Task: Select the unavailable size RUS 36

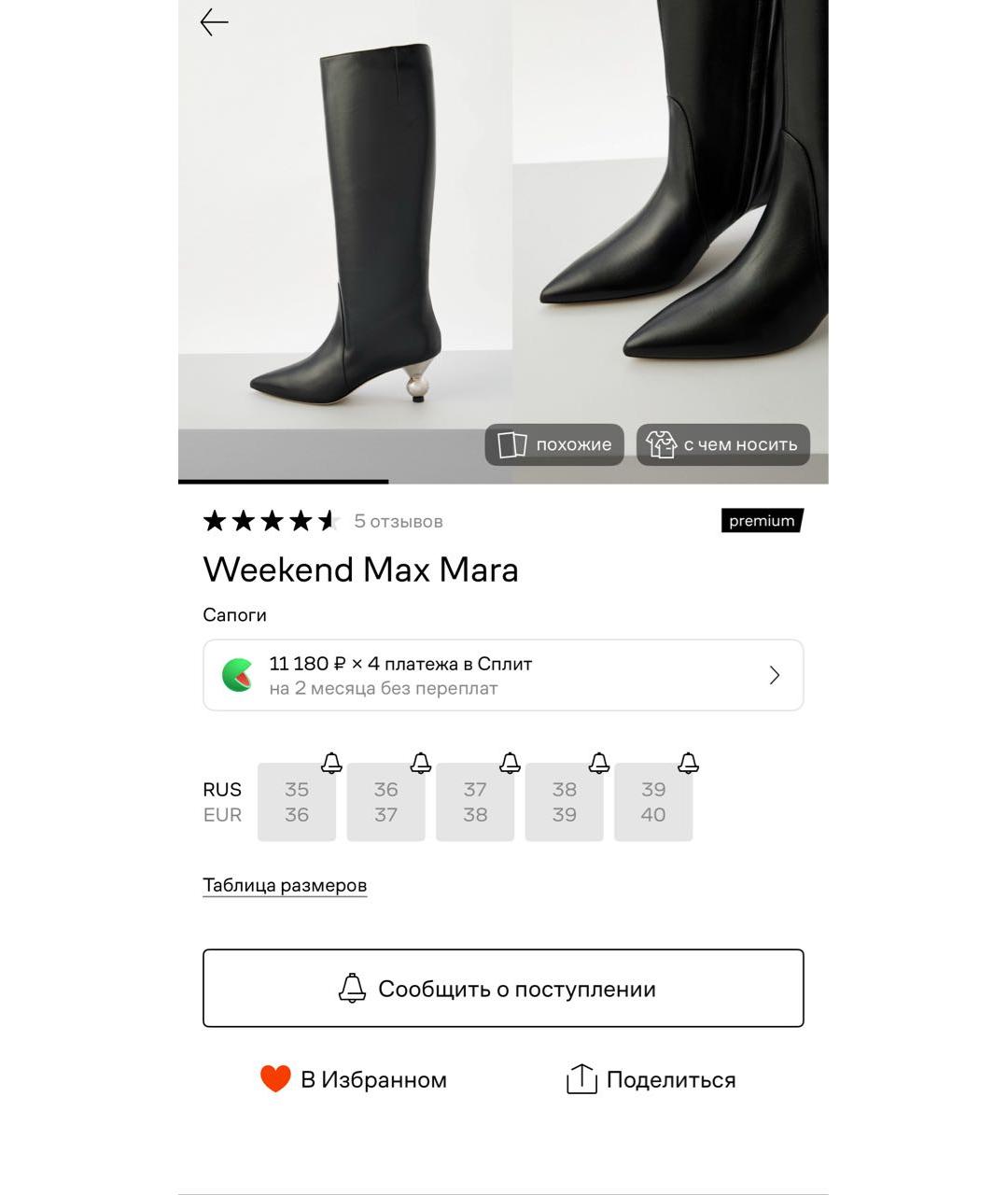Action: 385,801
